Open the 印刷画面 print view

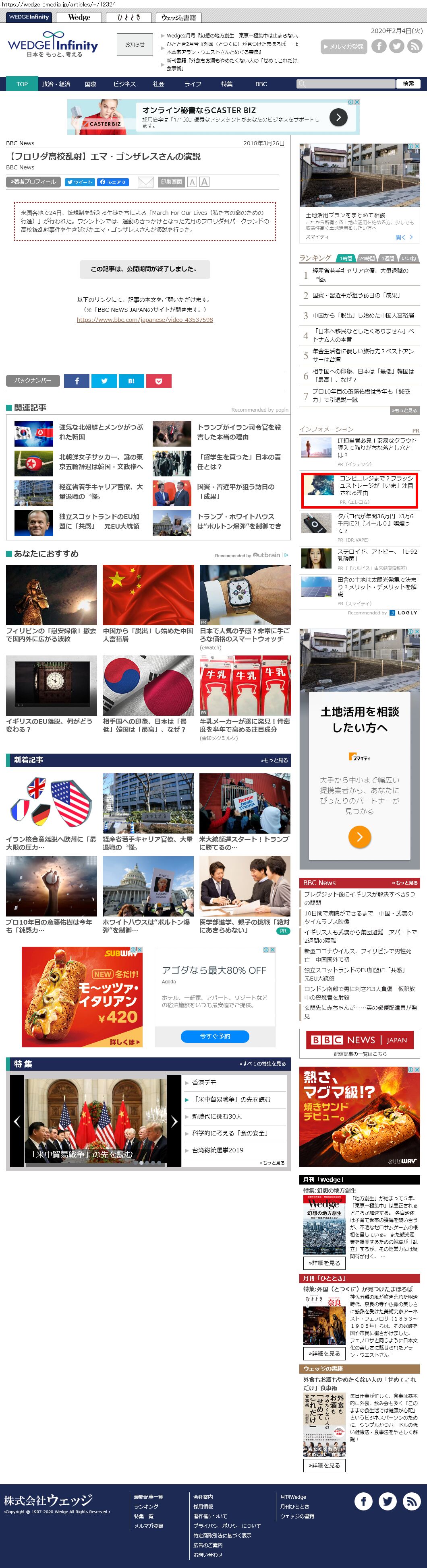(171, 182)
